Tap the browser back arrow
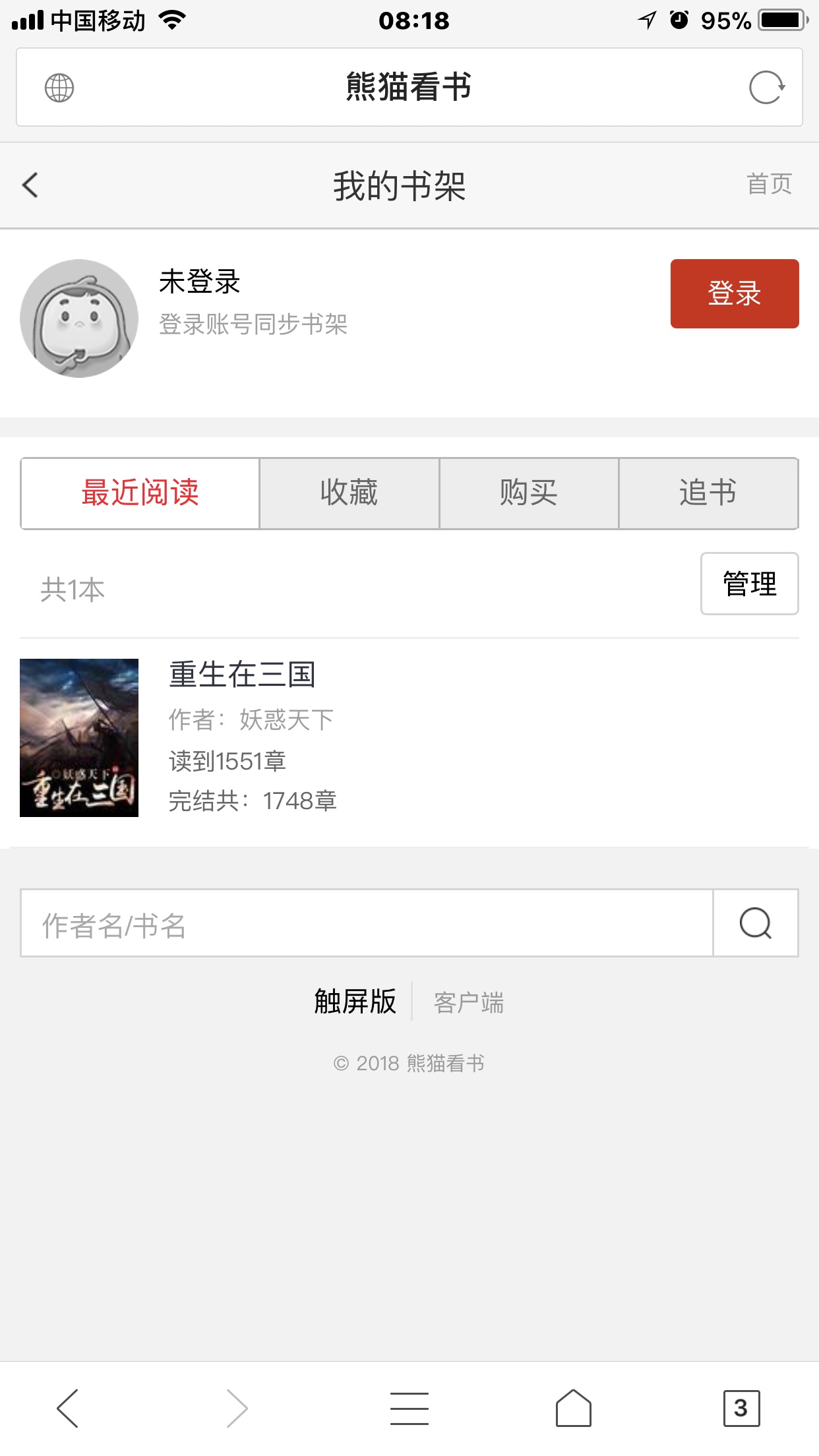The image size is (819, 1456). 68,1408
